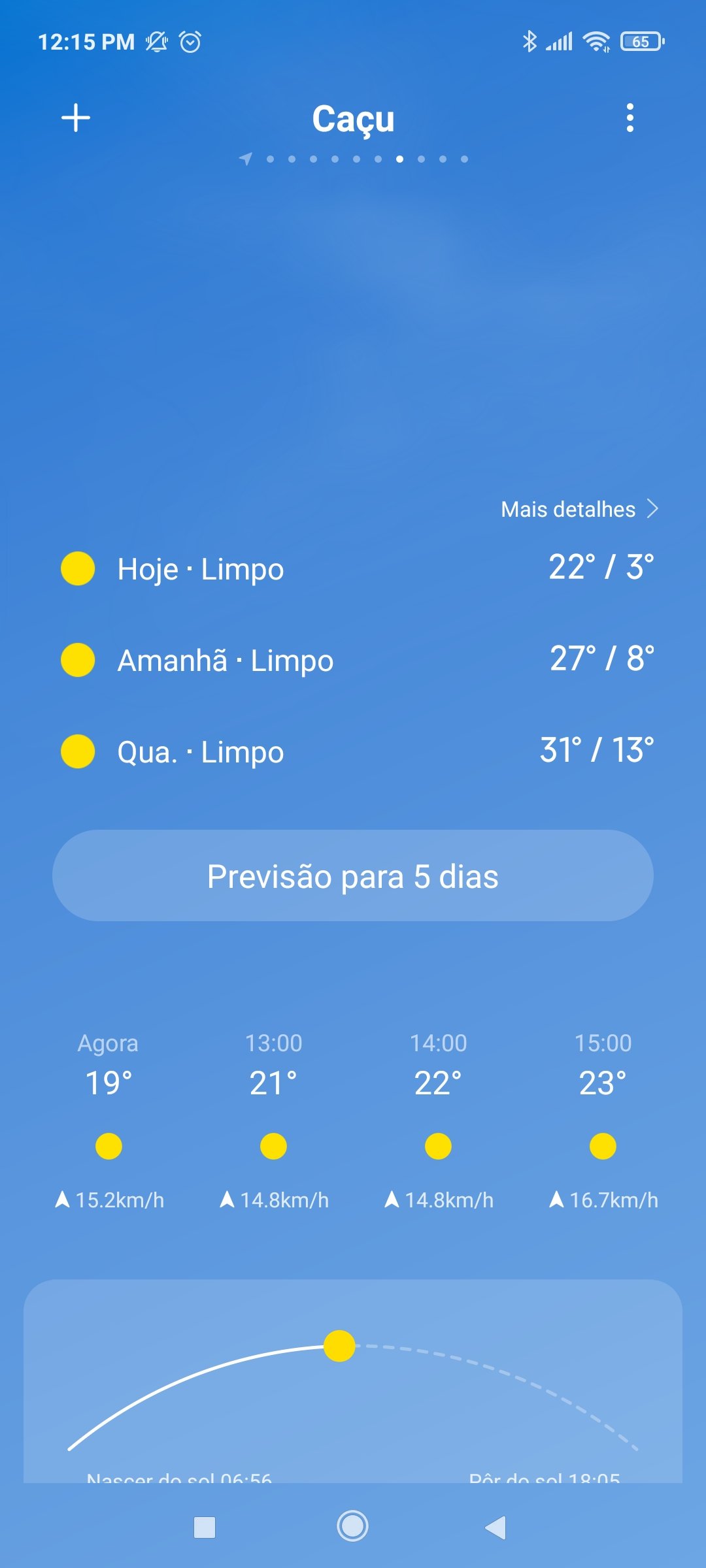Open the three-dot overflow menu
The width and height of the screenshot is (706, 1568).
(630, 118)
